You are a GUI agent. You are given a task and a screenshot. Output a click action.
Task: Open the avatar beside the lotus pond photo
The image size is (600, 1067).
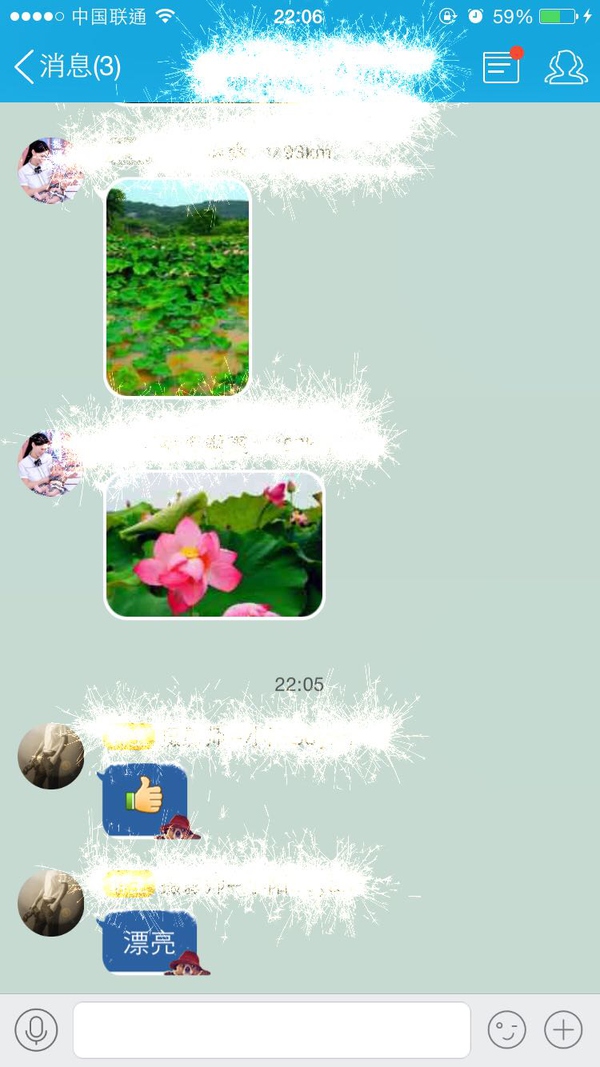(50, 171)
